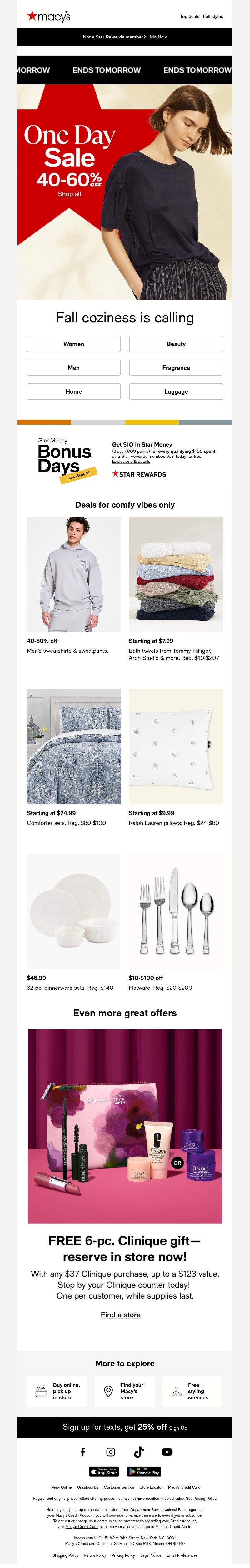This screenshot has width=250, height=1568.
Task: Open the Fragrance category
Action: (x=176, y=368)
